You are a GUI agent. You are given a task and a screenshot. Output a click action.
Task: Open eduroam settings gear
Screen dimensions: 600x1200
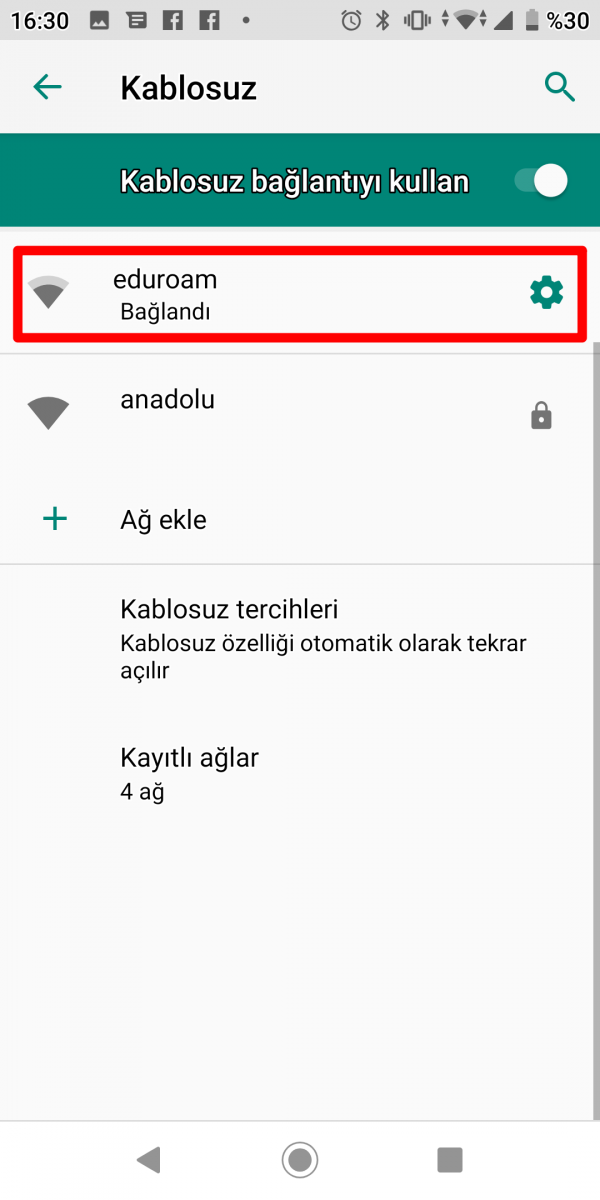click(x=546, y=293)
